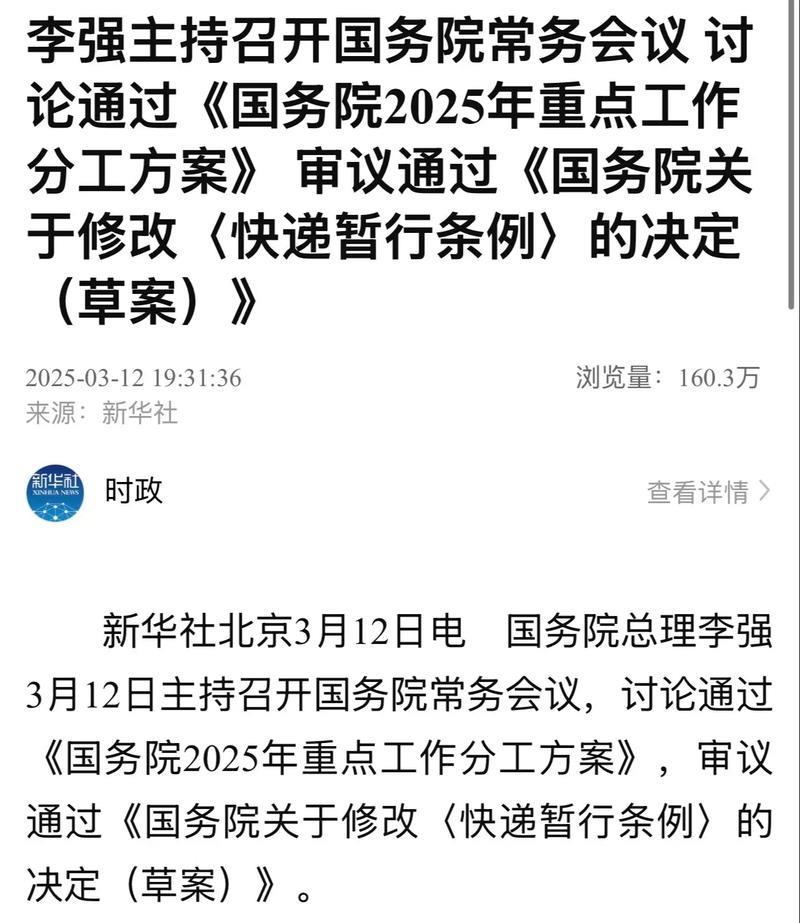Open 查看详情 for the 时政 channel
This screenshot has height=923, width=800.
pyautogui.click(x=708, y=492)
